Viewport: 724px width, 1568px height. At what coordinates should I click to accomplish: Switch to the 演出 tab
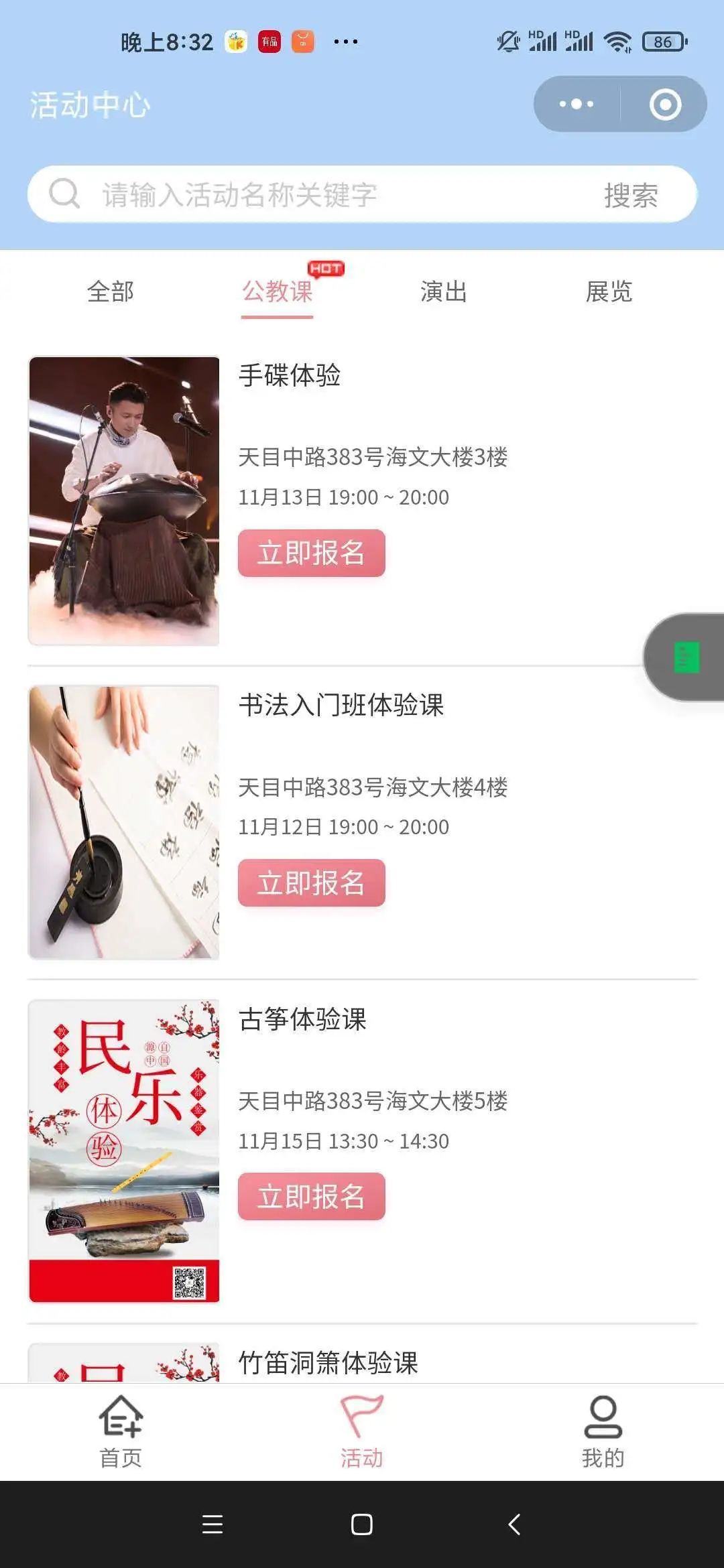click(x=443, y=291)
